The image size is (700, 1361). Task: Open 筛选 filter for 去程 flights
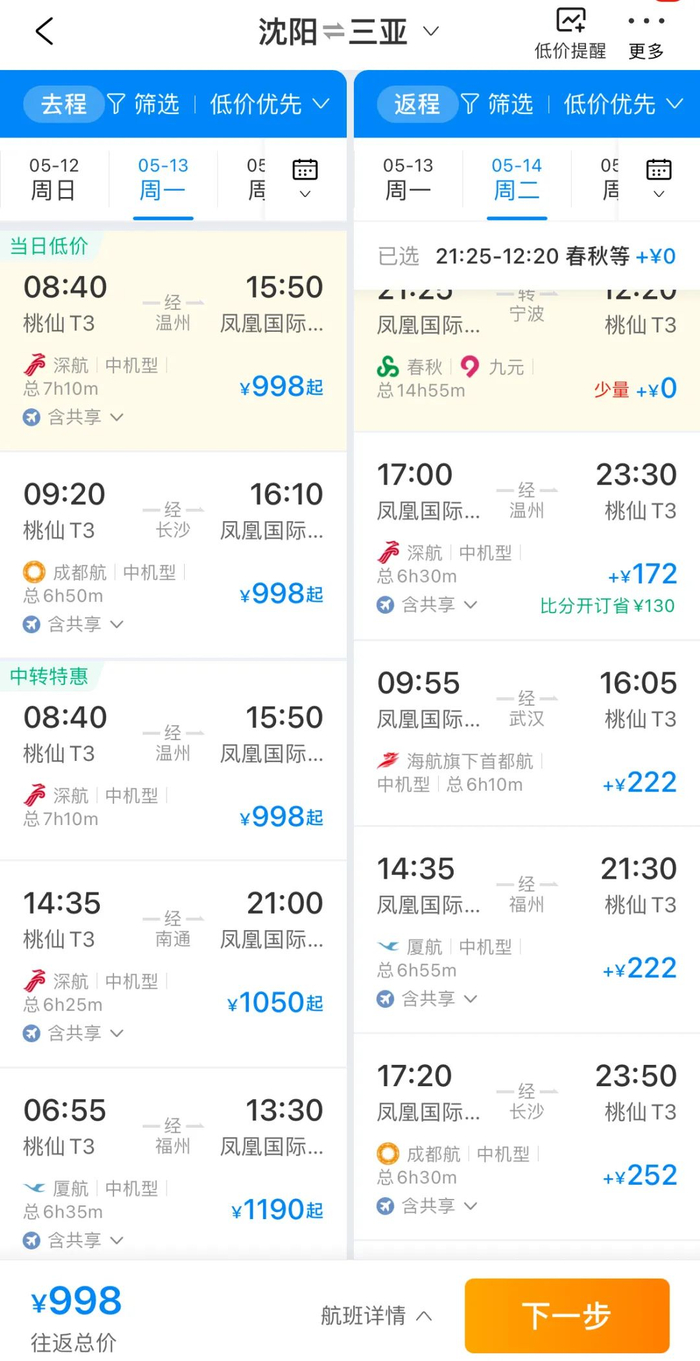[x=143, y=104]
